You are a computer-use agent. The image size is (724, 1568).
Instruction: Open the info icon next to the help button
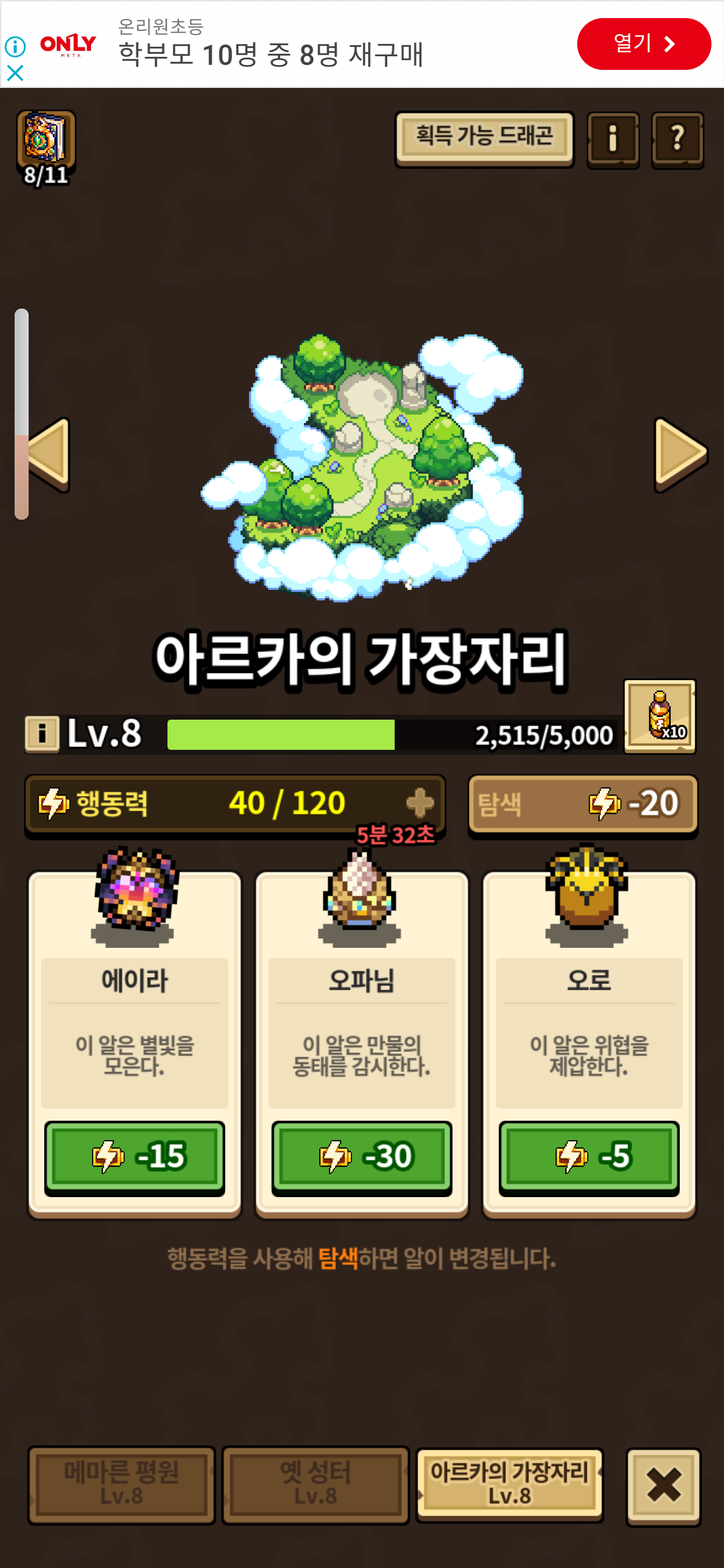(x=612, y=139)
